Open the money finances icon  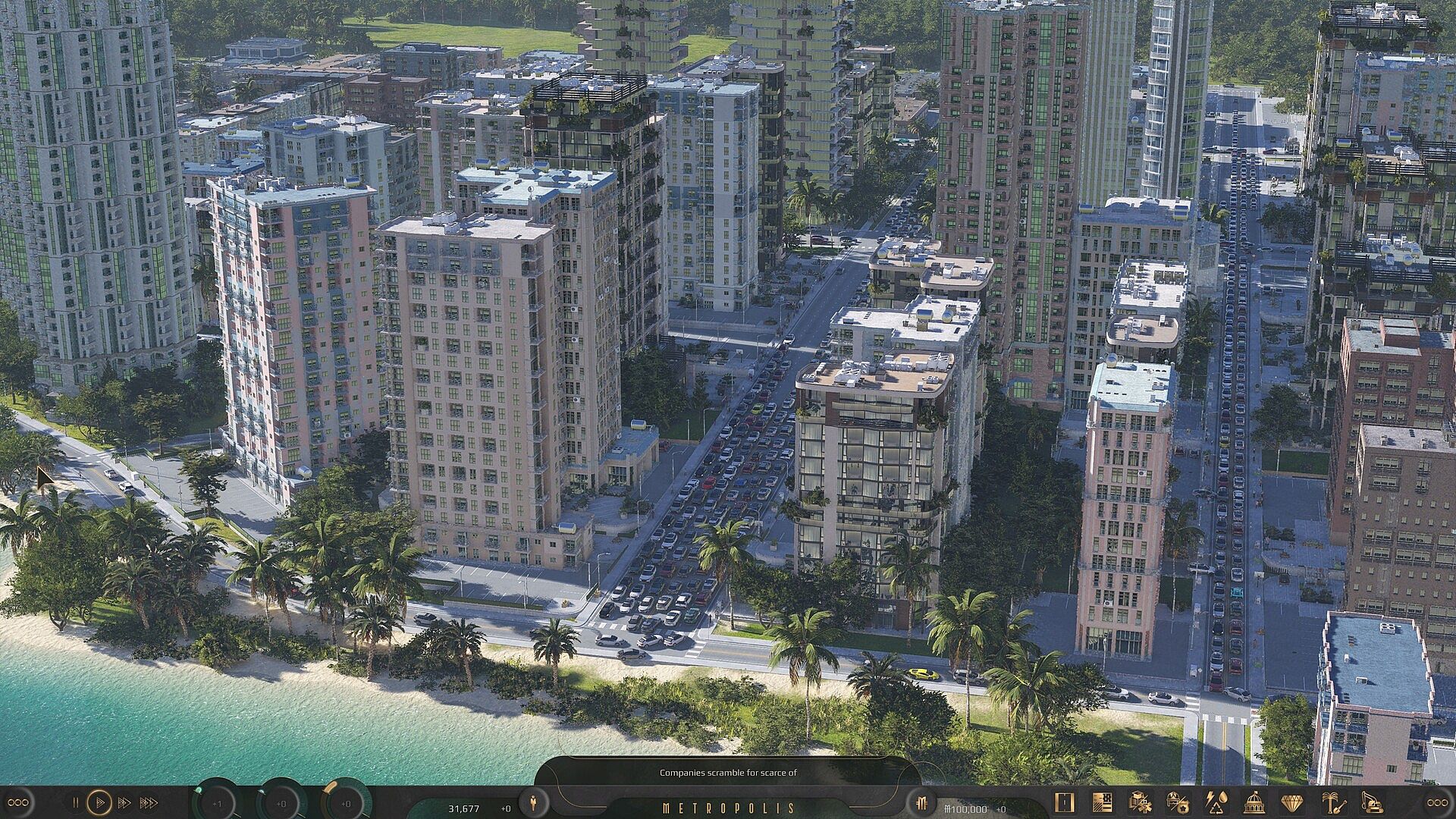tap(922, 802)
